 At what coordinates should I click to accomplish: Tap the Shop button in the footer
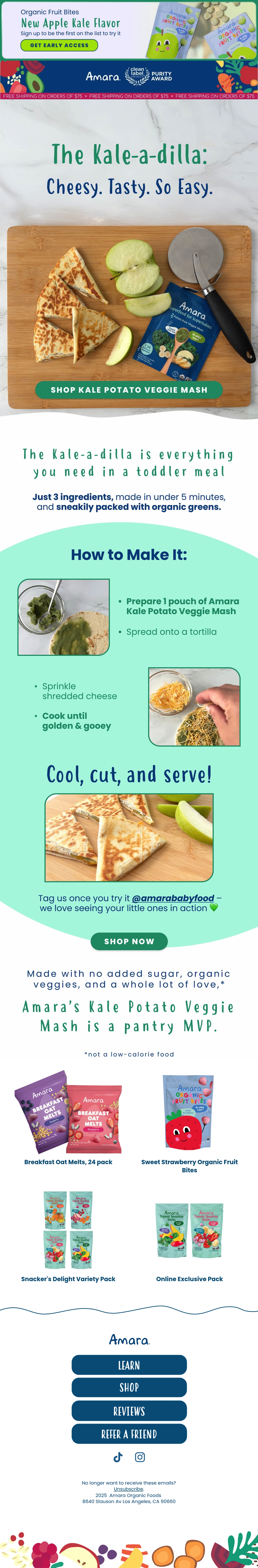[129, 1388]
